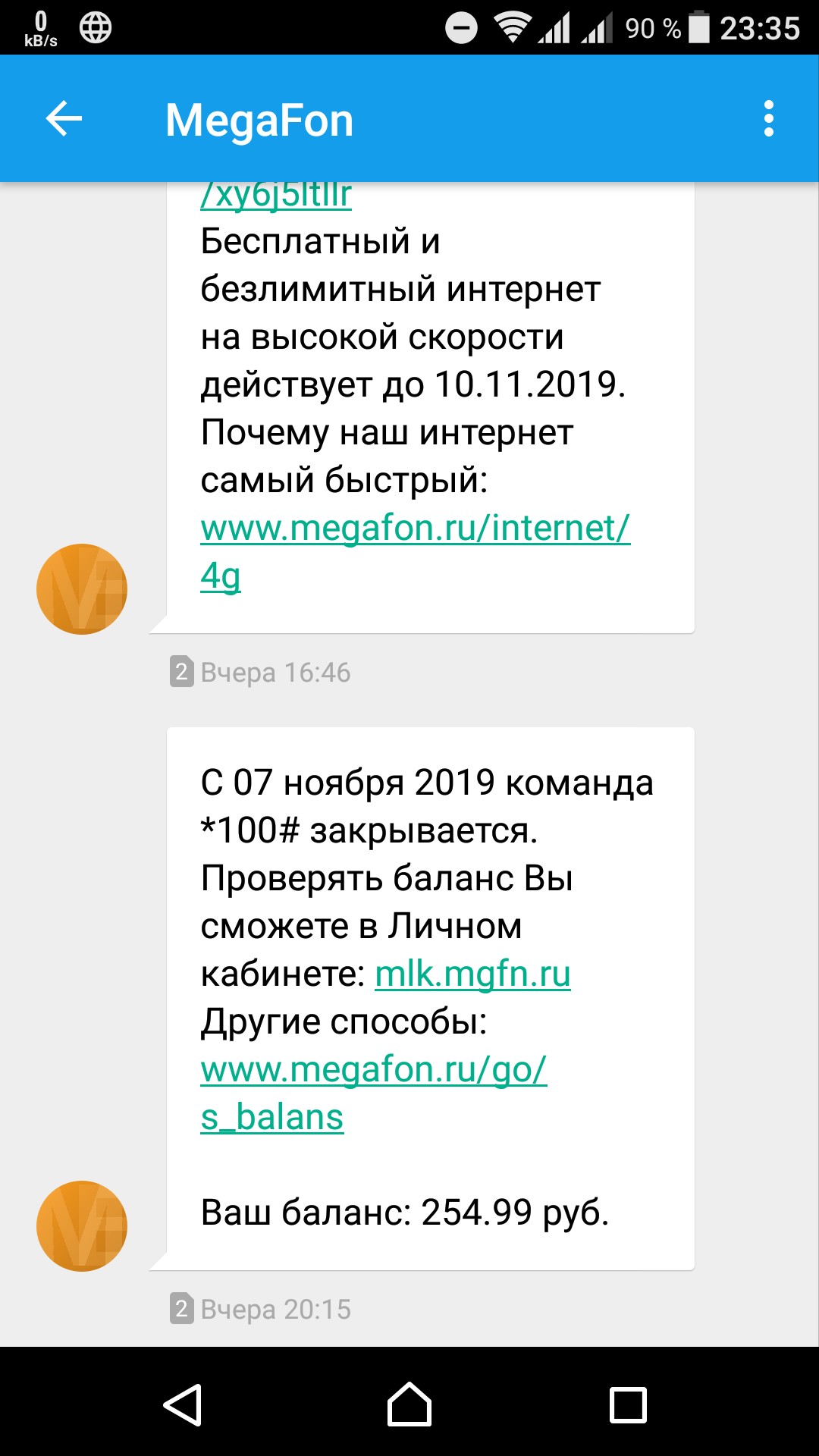Go back from the MegaFon conversation
The height and width of the screenshot is (1456, 819).
pos(64,119)
